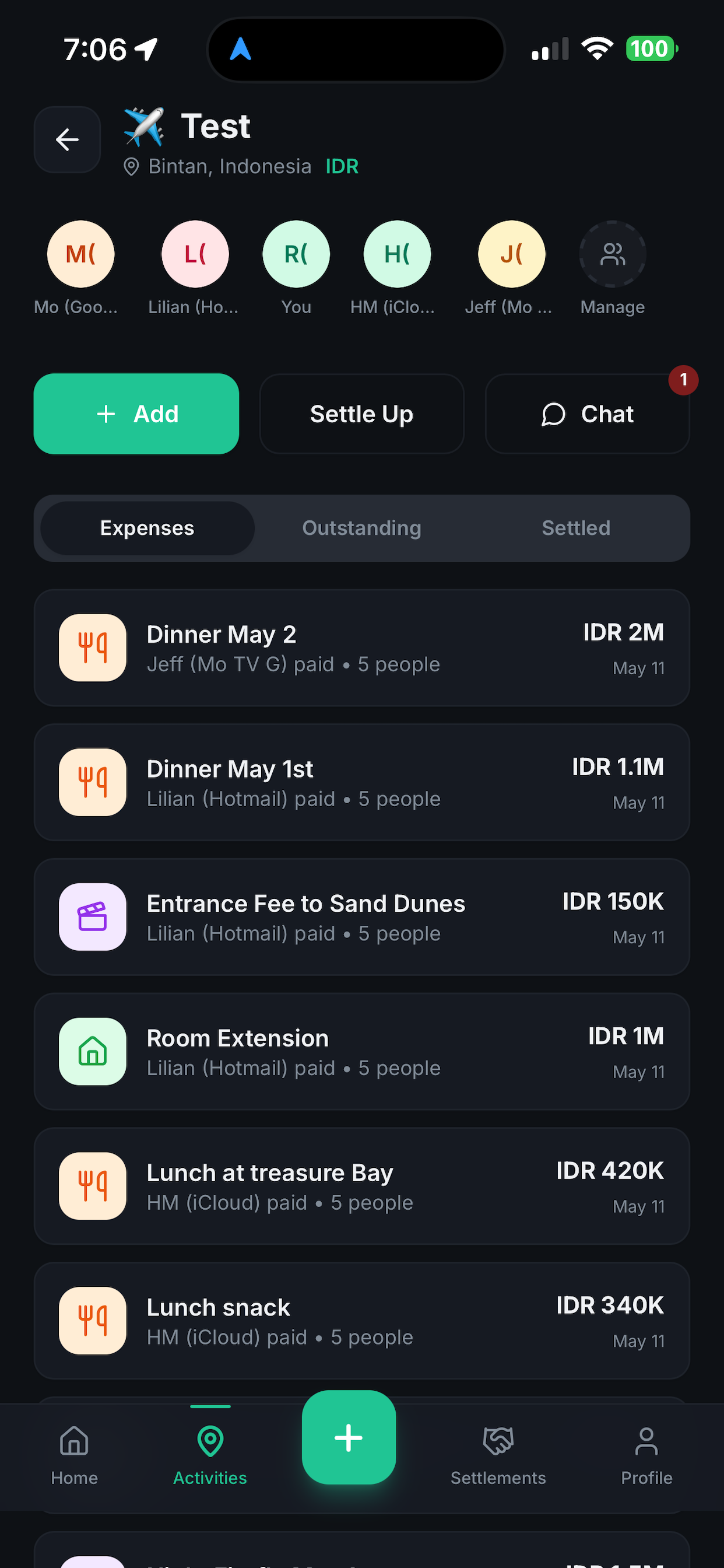Select Jeff's member avatar
This screenshot has width=724, height=1568.
pos(511,254)
